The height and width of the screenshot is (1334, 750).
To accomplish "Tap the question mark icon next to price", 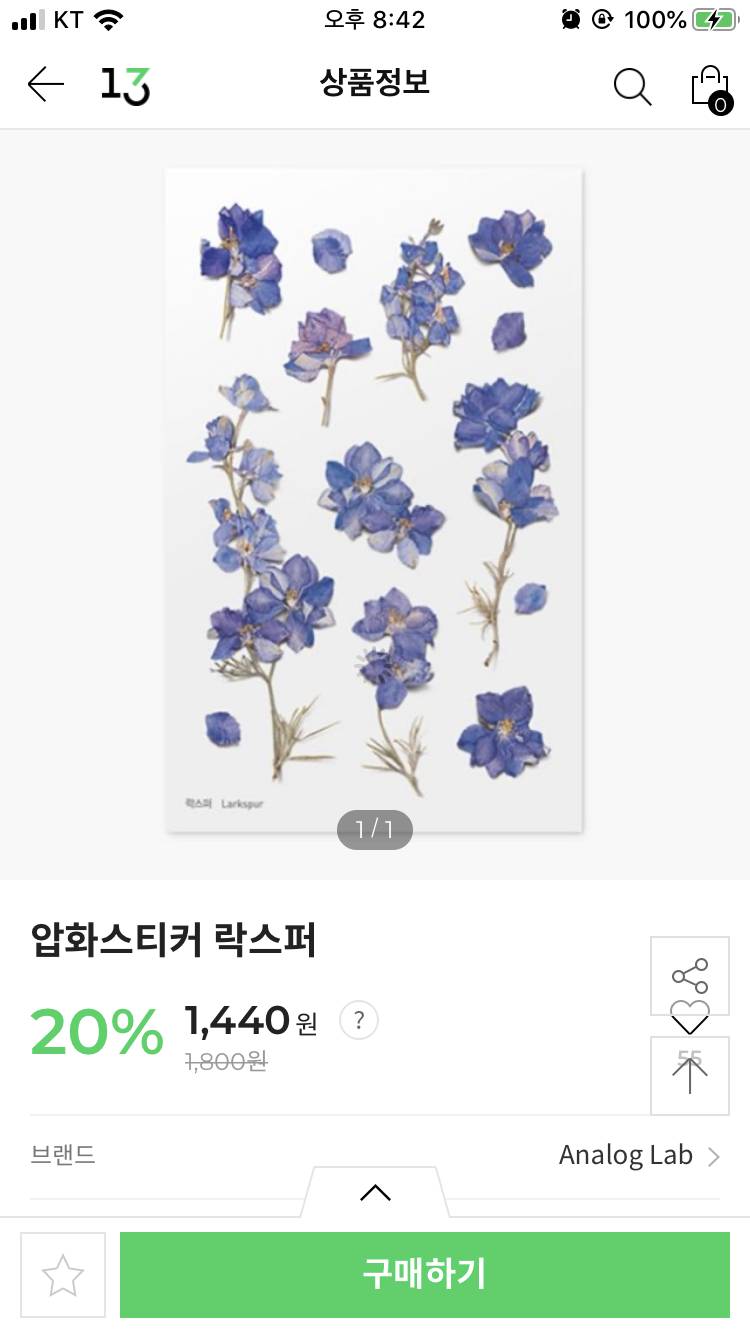I will click(x=357, y=1019).
